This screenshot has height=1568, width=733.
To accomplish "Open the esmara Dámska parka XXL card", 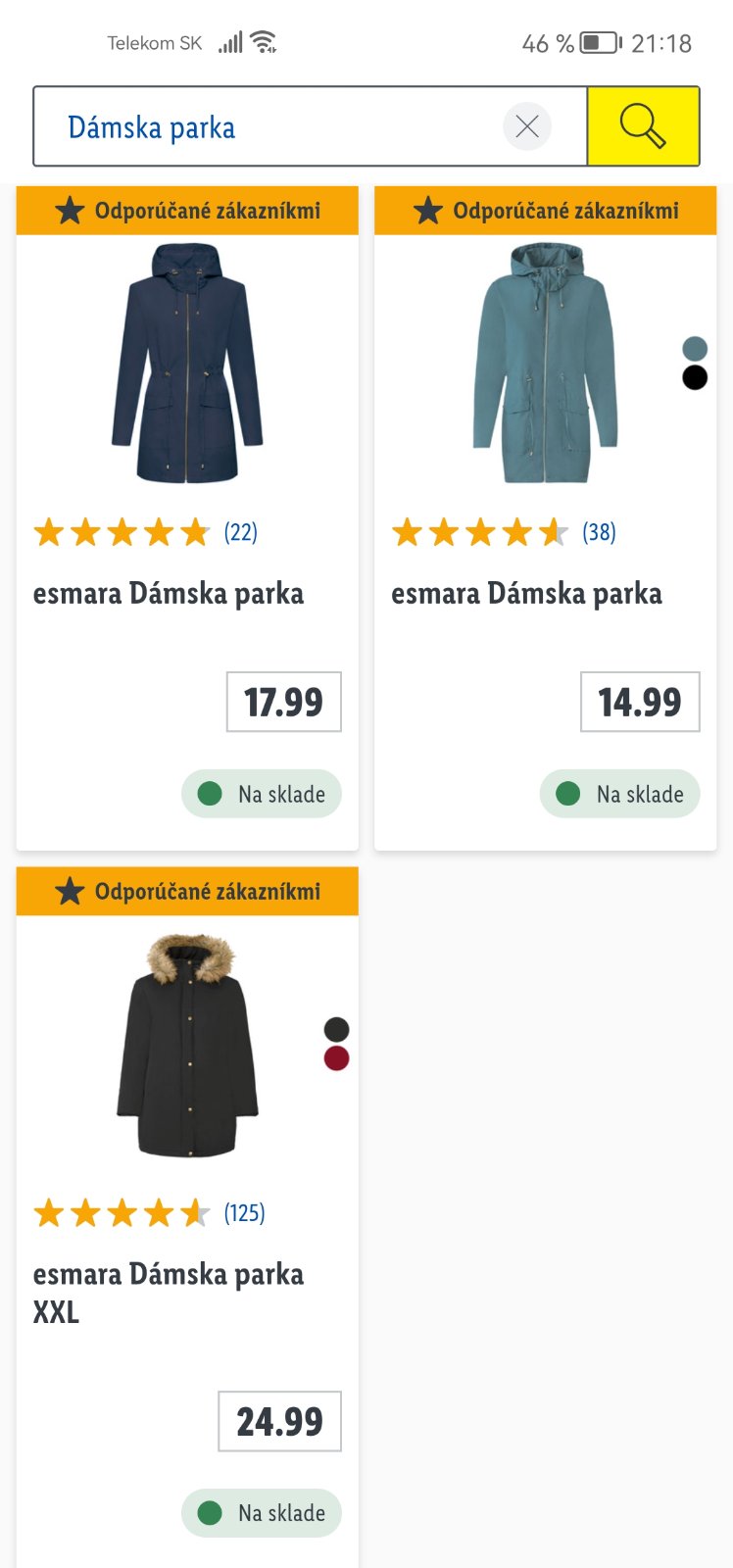I will click(187, 1046).
